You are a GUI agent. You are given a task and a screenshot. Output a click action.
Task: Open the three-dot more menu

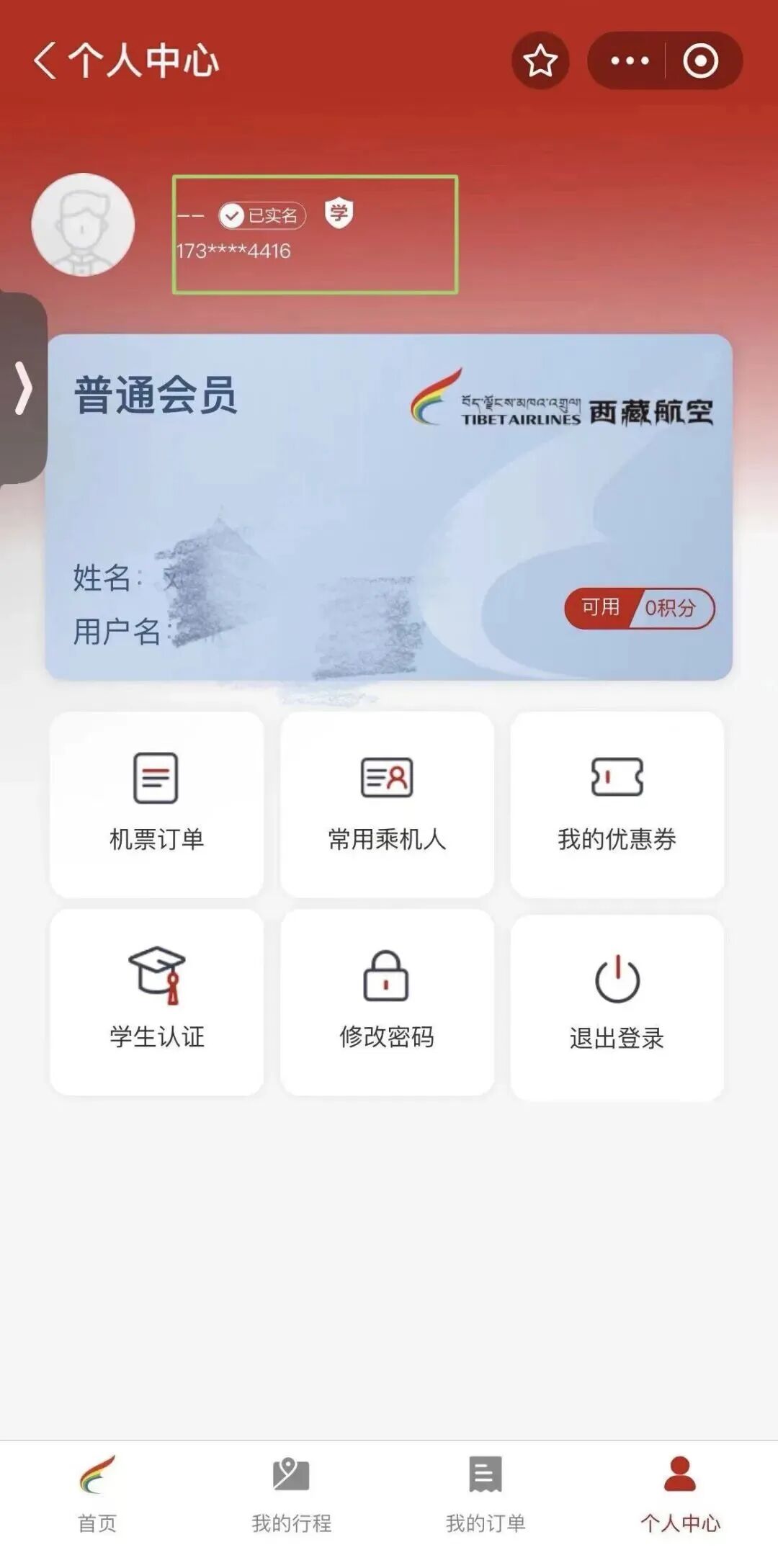[x=630, y=61]
